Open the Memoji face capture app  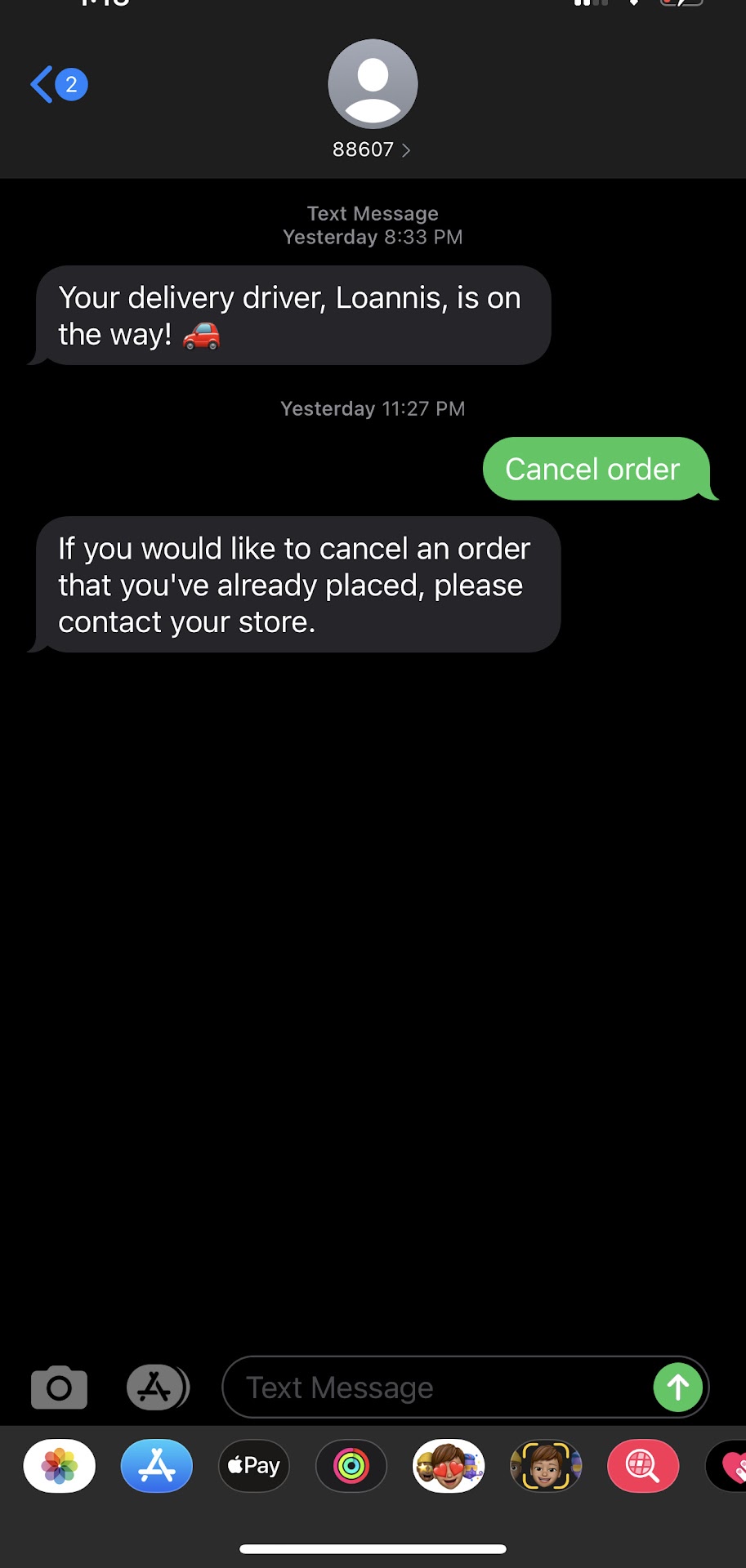click(546, 1466)
